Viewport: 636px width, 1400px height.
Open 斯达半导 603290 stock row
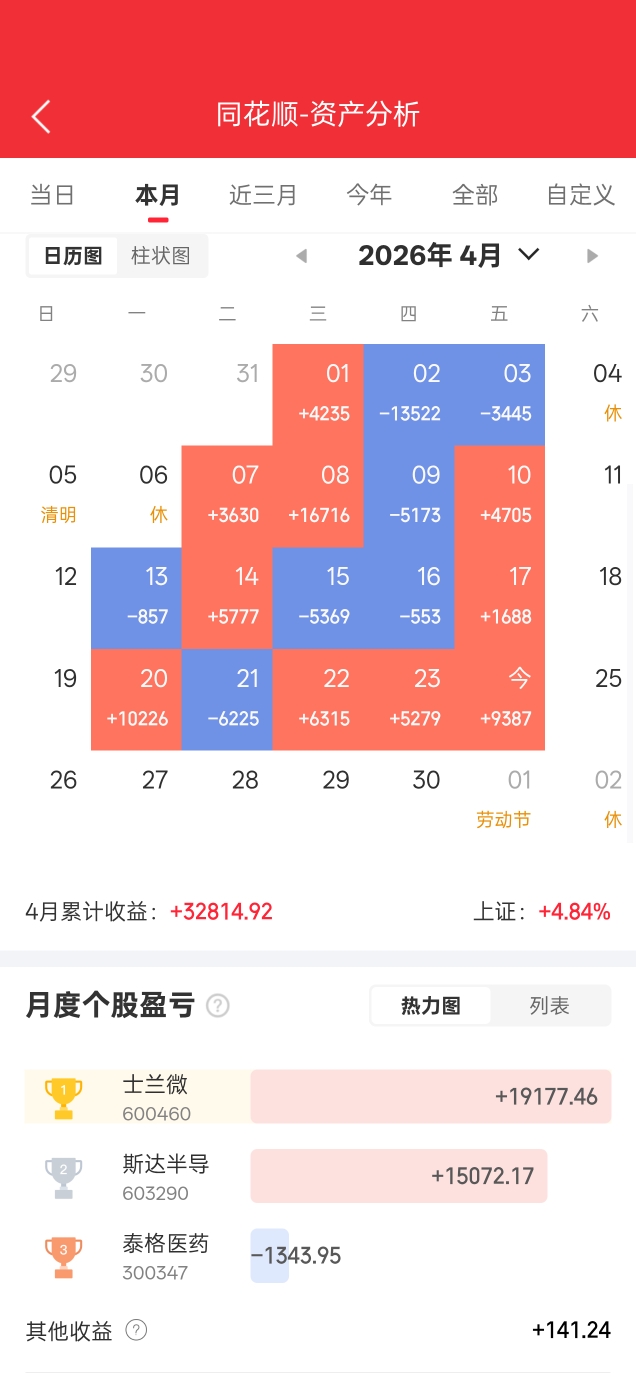[317, 1176]
